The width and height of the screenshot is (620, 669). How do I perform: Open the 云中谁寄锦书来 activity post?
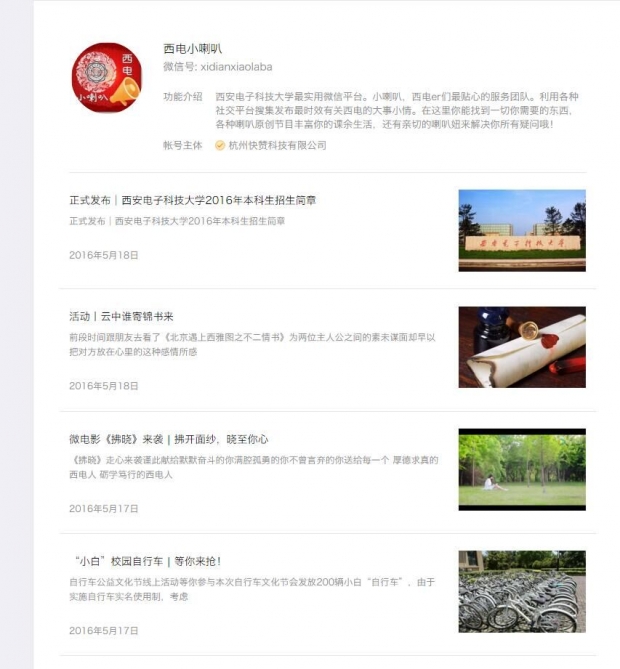tap(122, 316)
